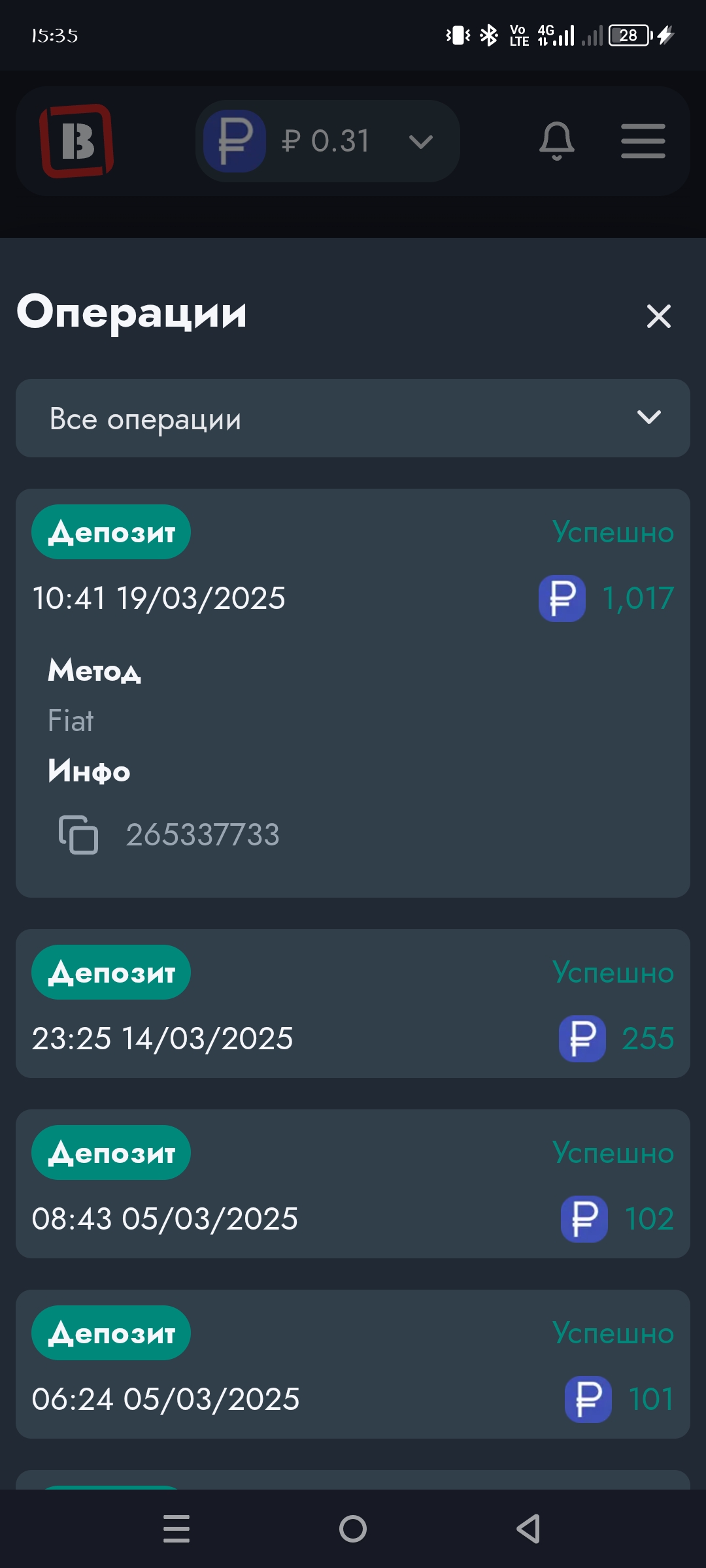The height and width of the screenshot is (1568, 706).
Task: Open the hamburger menu
Action: pos(643,141)
